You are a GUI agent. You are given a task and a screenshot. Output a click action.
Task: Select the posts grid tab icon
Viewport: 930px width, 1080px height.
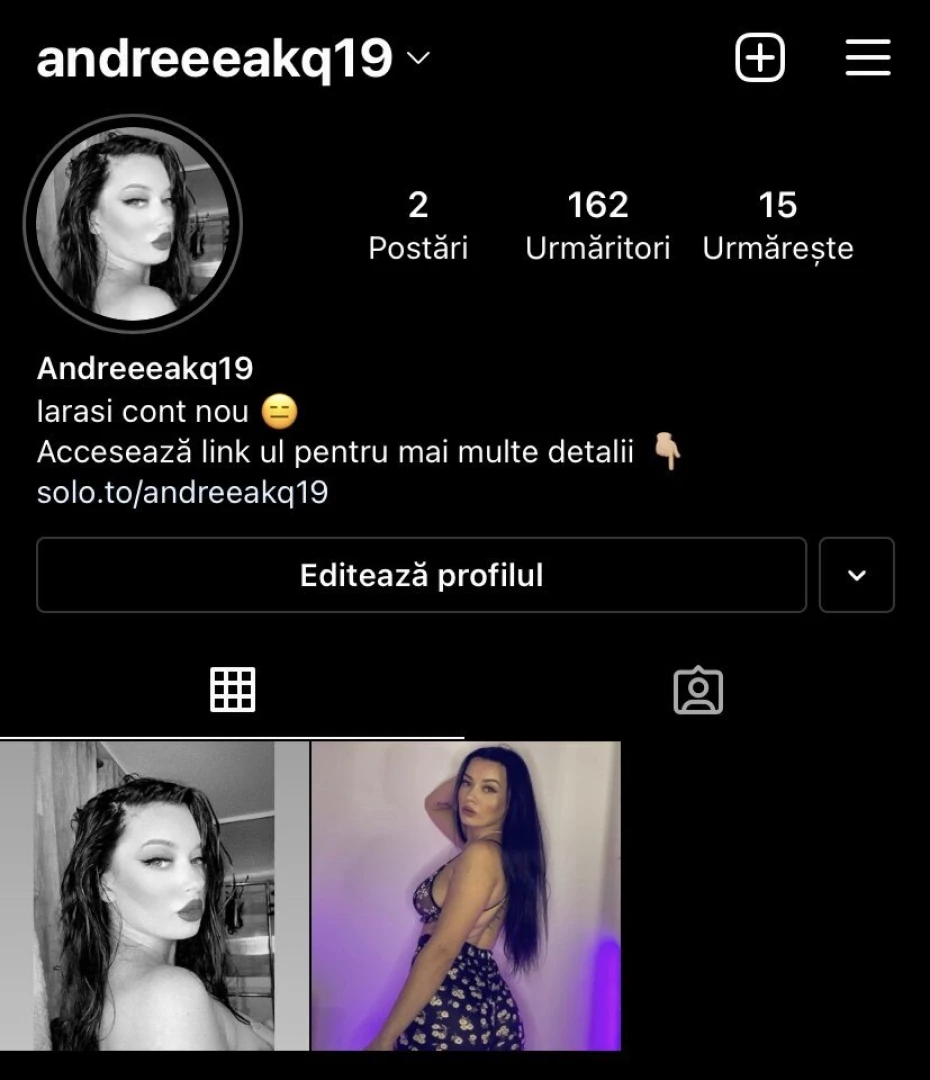tap(232, 689)
